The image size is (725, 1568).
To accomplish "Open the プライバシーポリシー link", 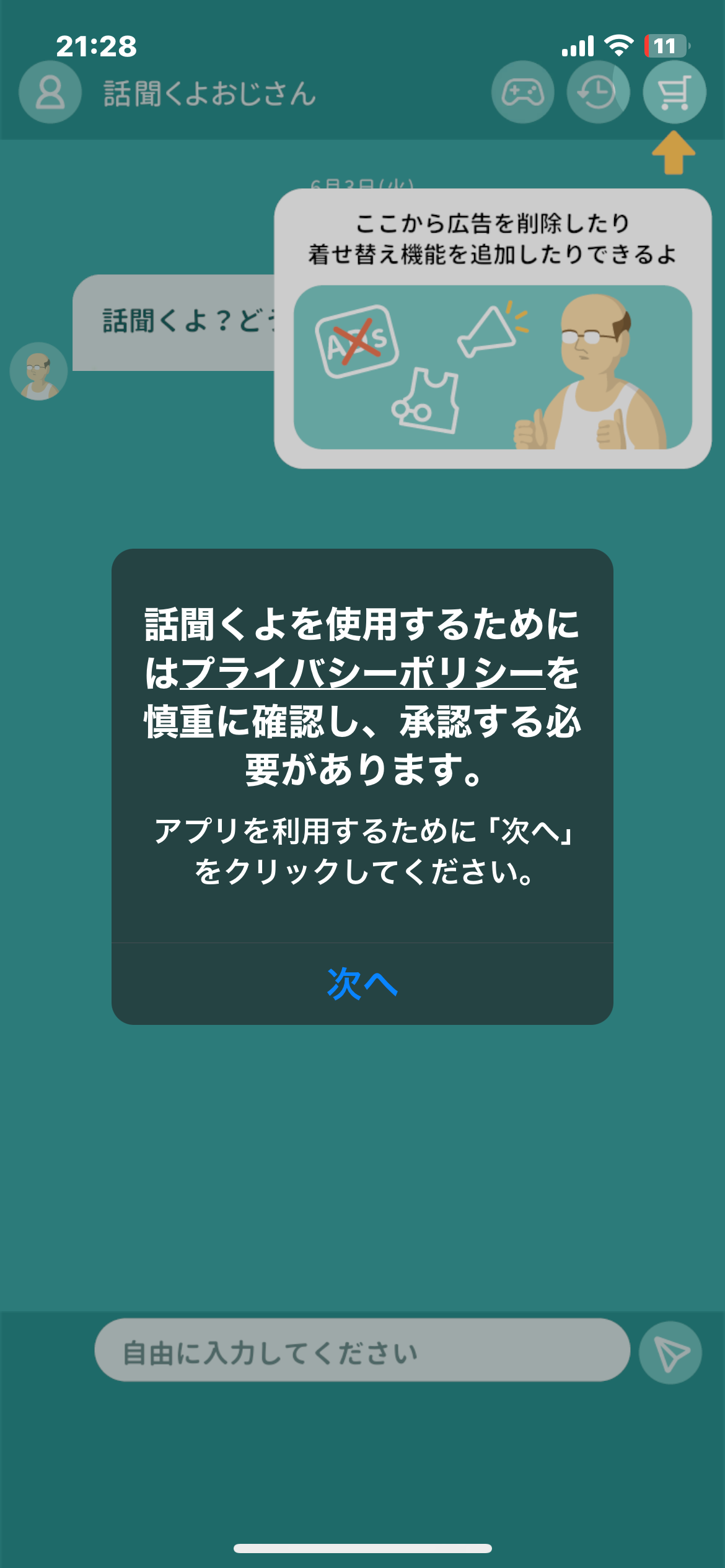I will pyautogui.click(x=362, y=673).
